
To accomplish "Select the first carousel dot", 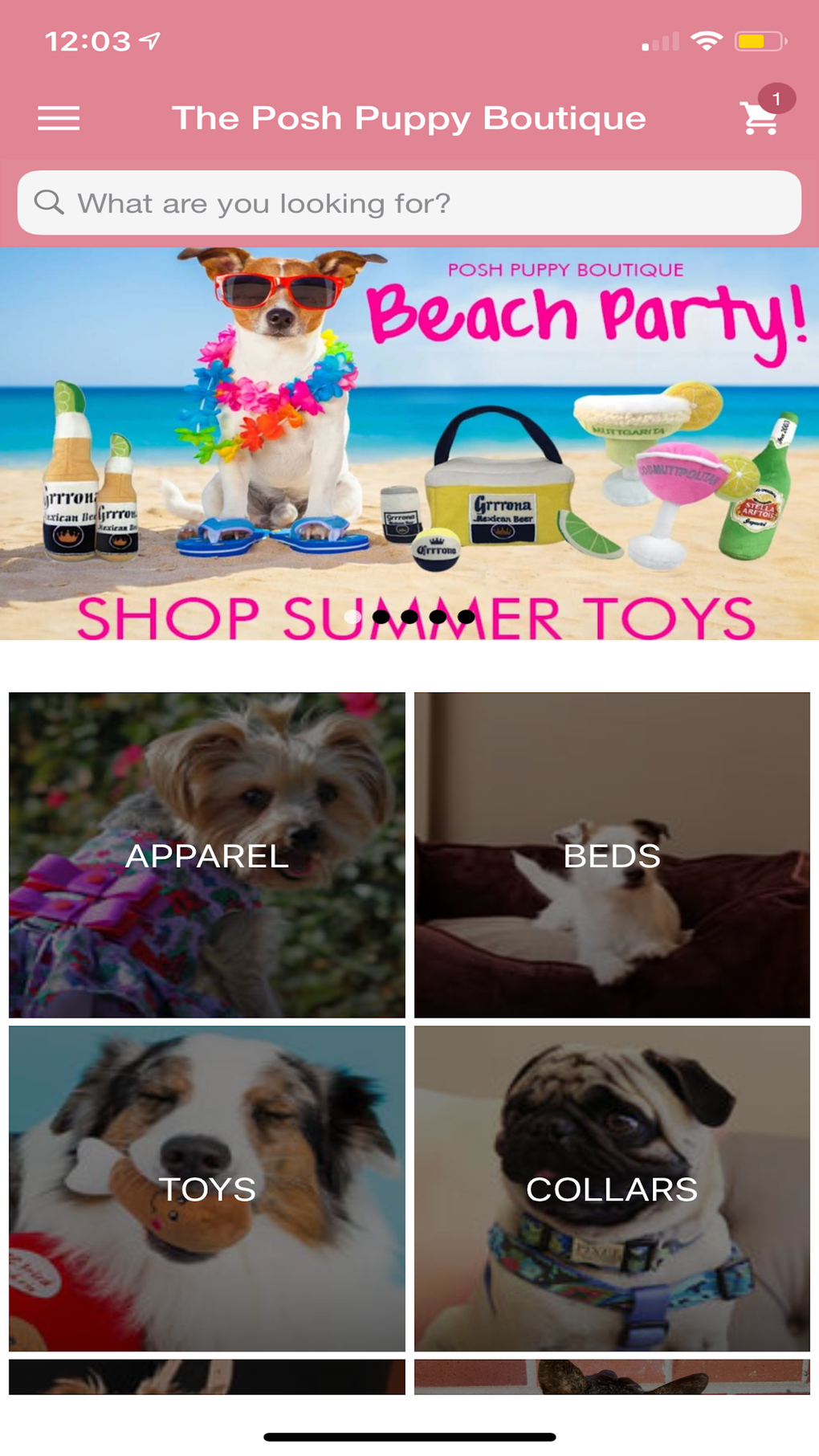I will click(352, 617).
